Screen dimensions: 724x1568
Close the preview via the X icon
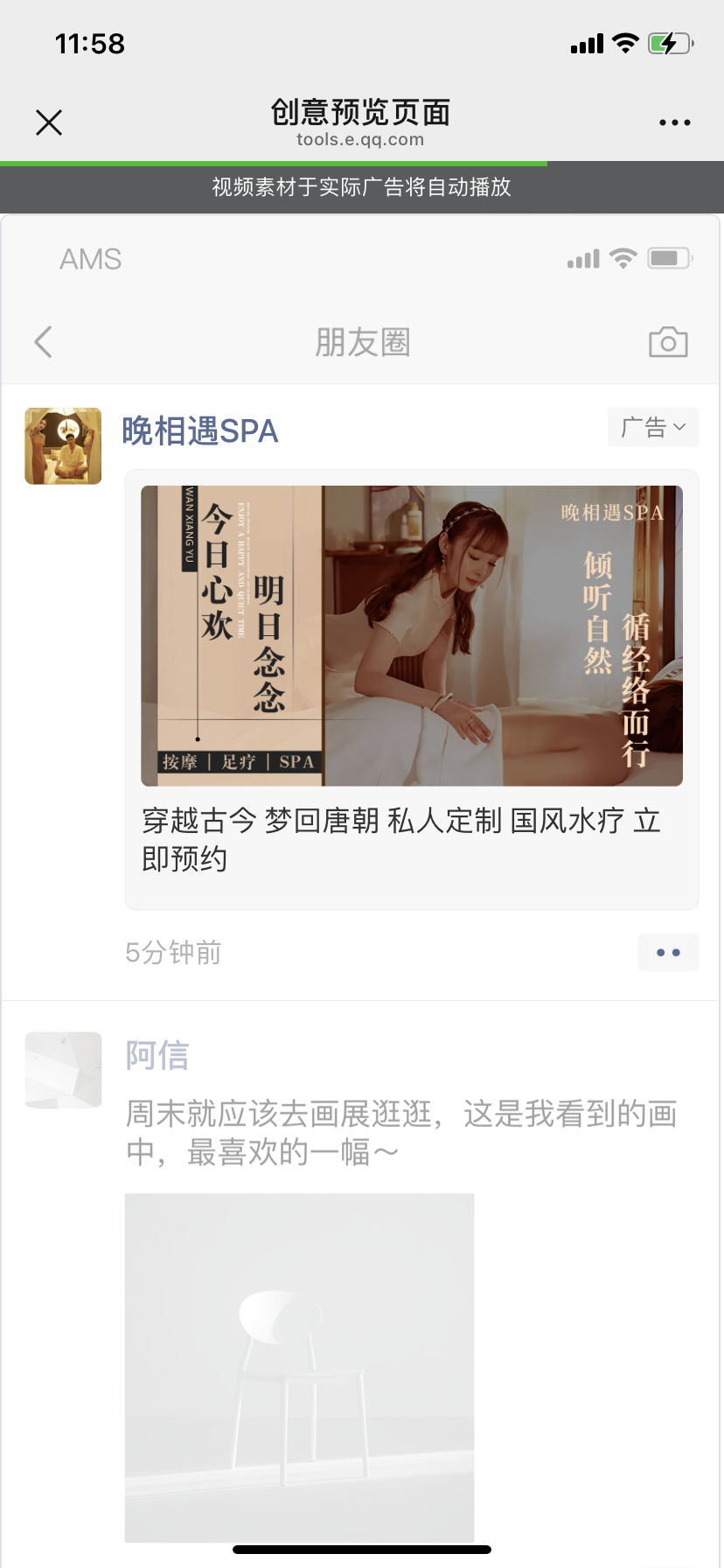click(49, 122)
